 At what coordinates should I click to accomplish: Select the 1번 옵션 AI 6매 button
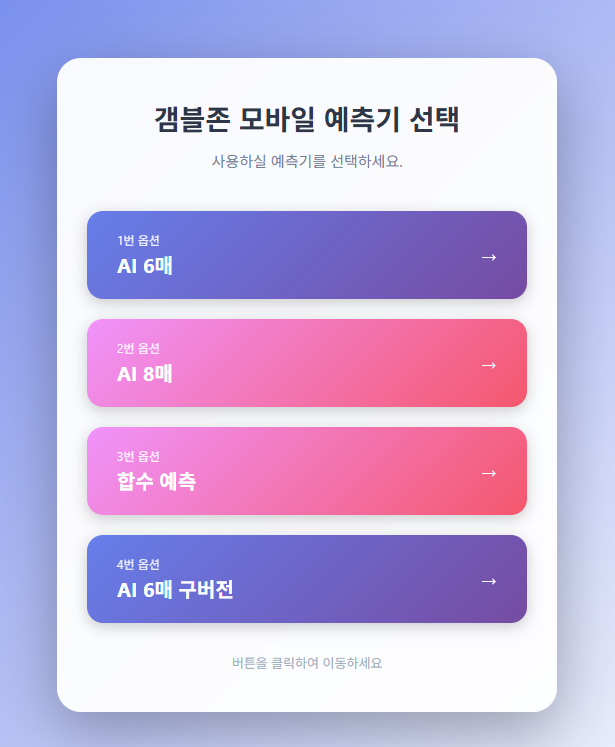click(x=306, y=255)
